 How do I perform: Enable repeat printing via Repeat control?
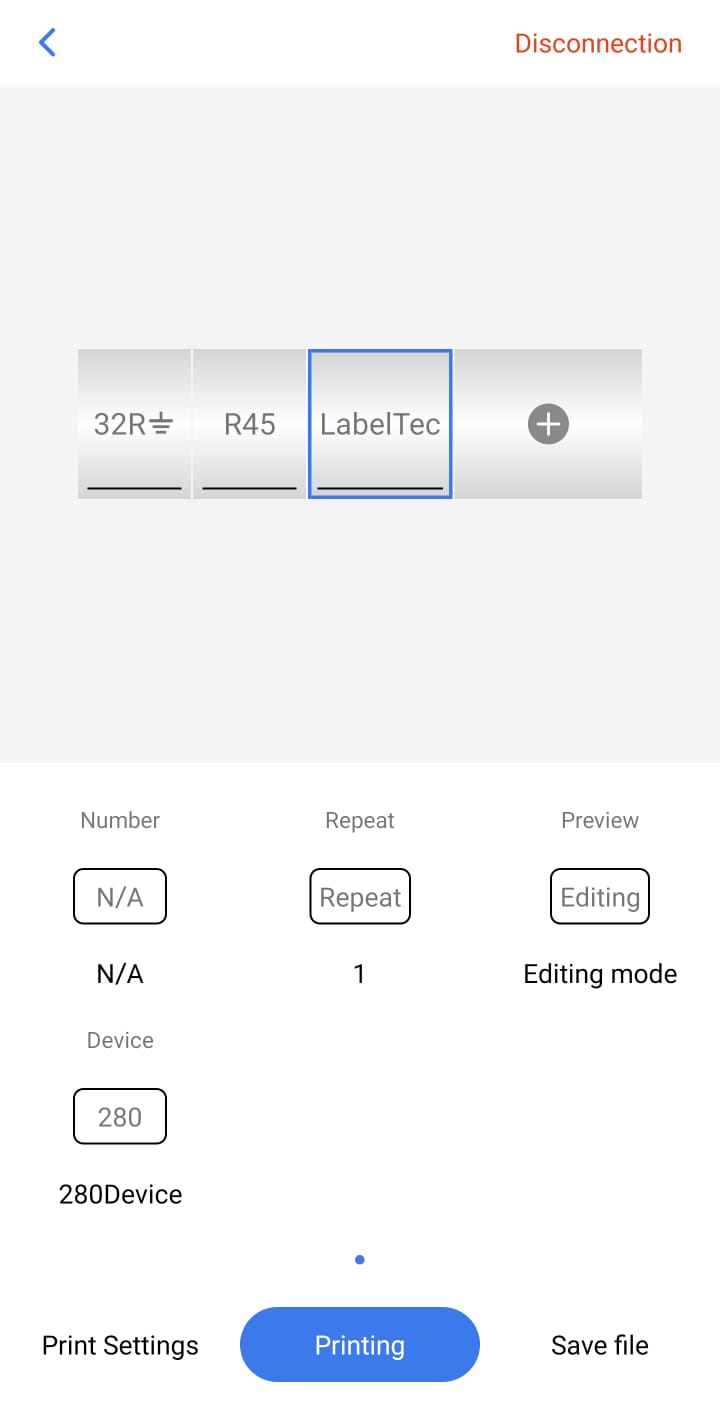[359, 896]
